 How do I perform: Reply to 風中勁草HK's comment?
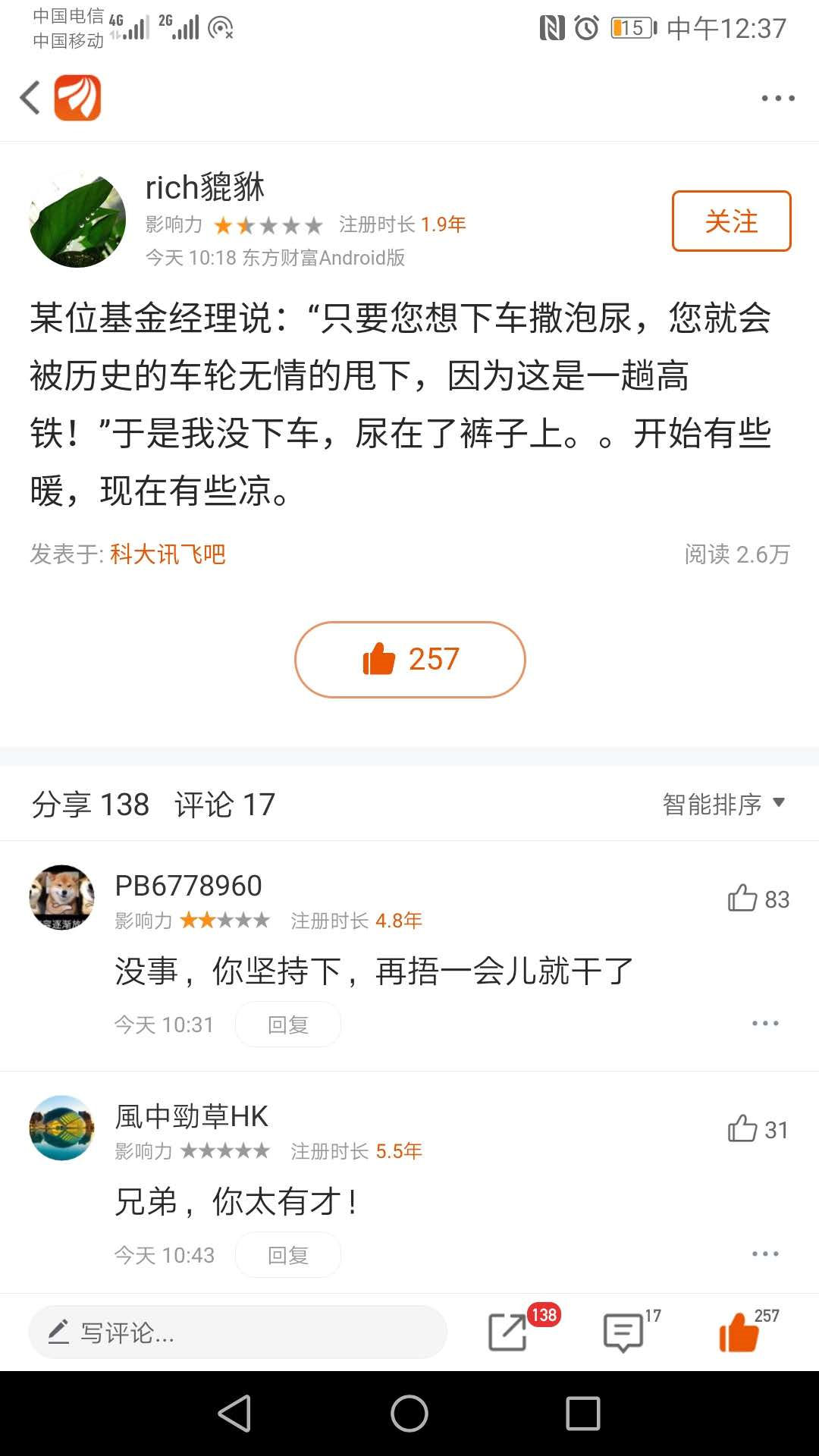click(288, 1255)
